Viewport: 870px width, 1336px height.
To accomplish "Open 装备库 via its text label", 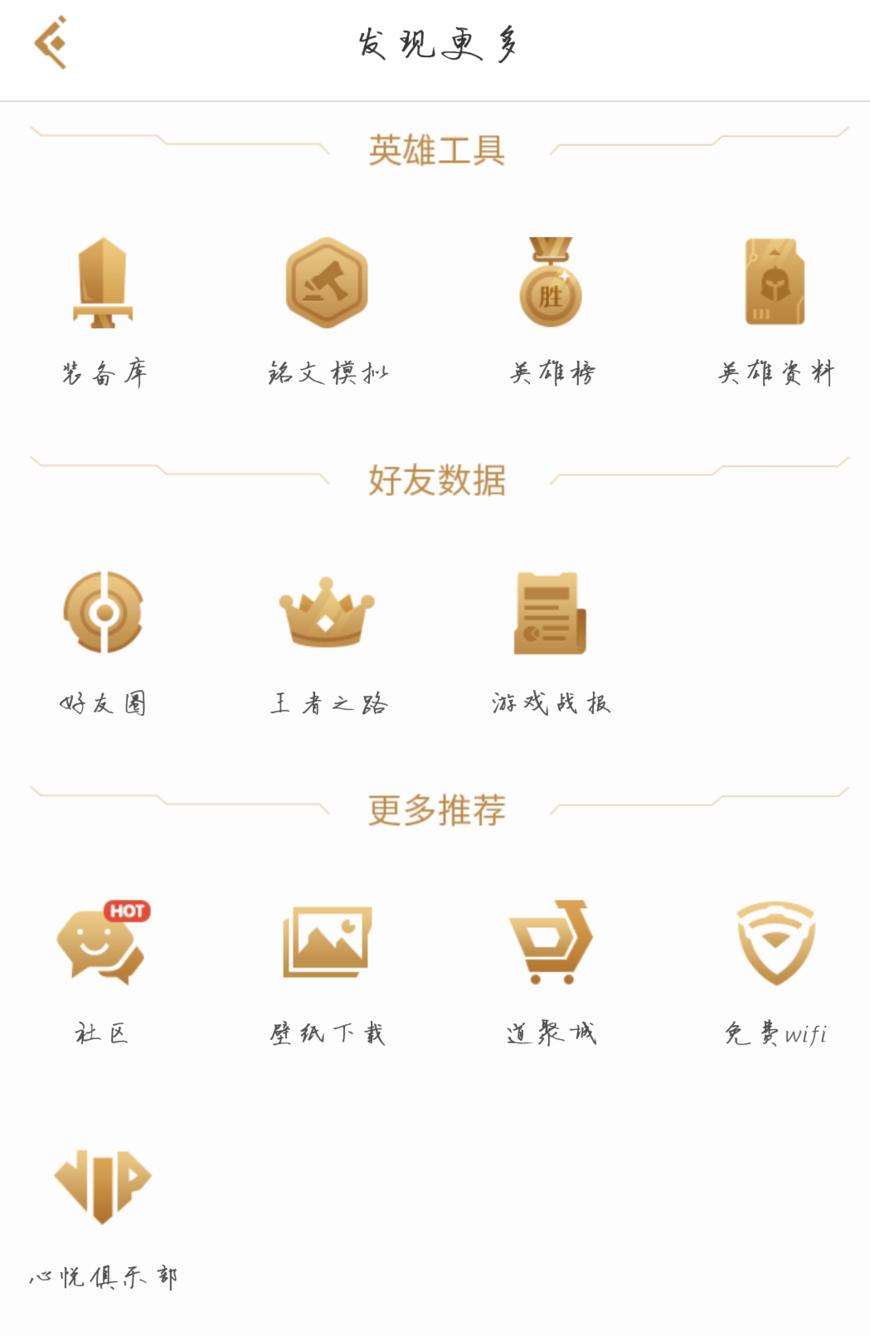I will coord(100,370).
